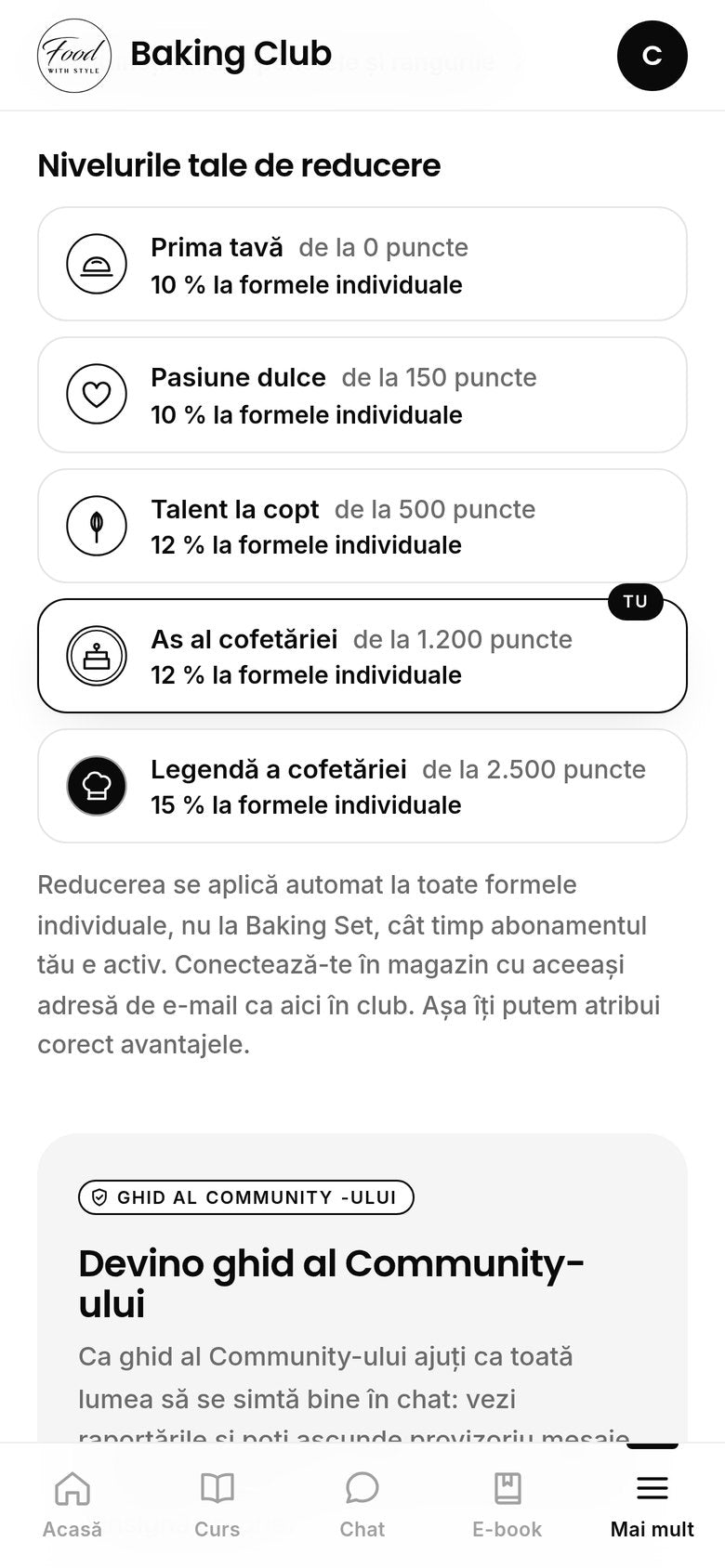This screenshot has width=725, height=1568.
Task: Open the profile avatar C
Action: (x=652, y=56)
